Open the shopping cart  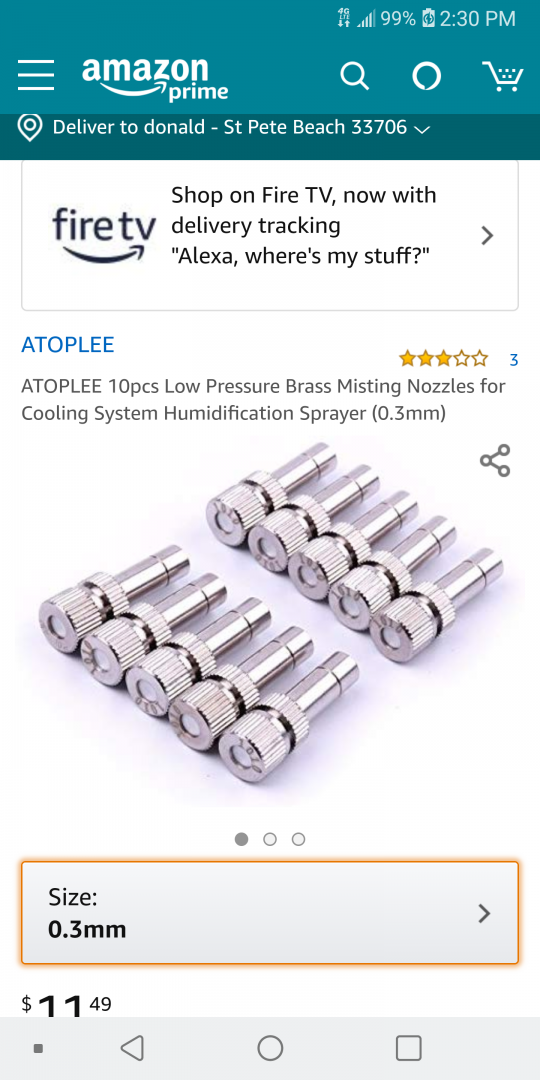click(502, 76)
